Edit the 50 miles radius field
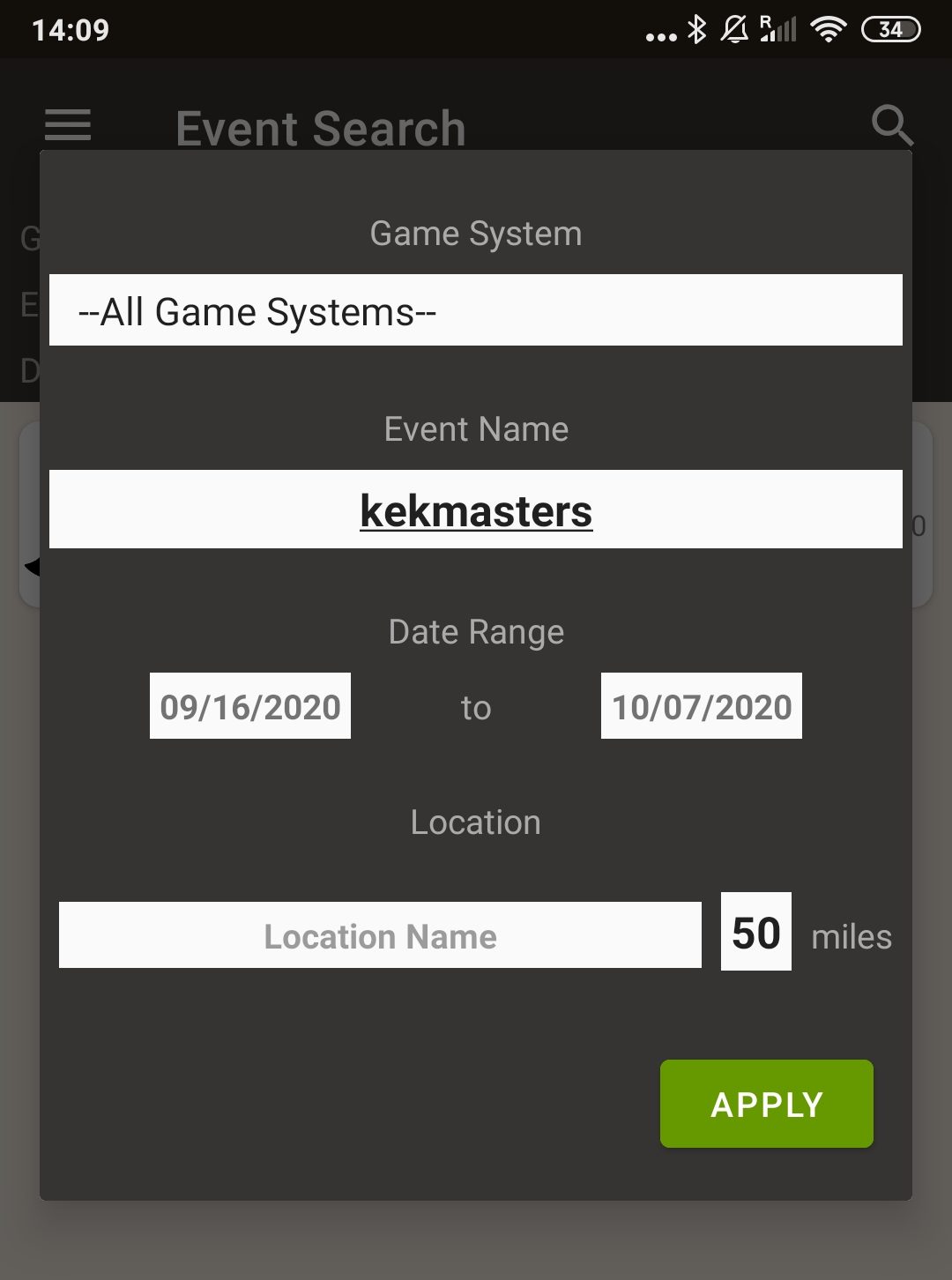The image size is (952, 1280). coord(755,933)
